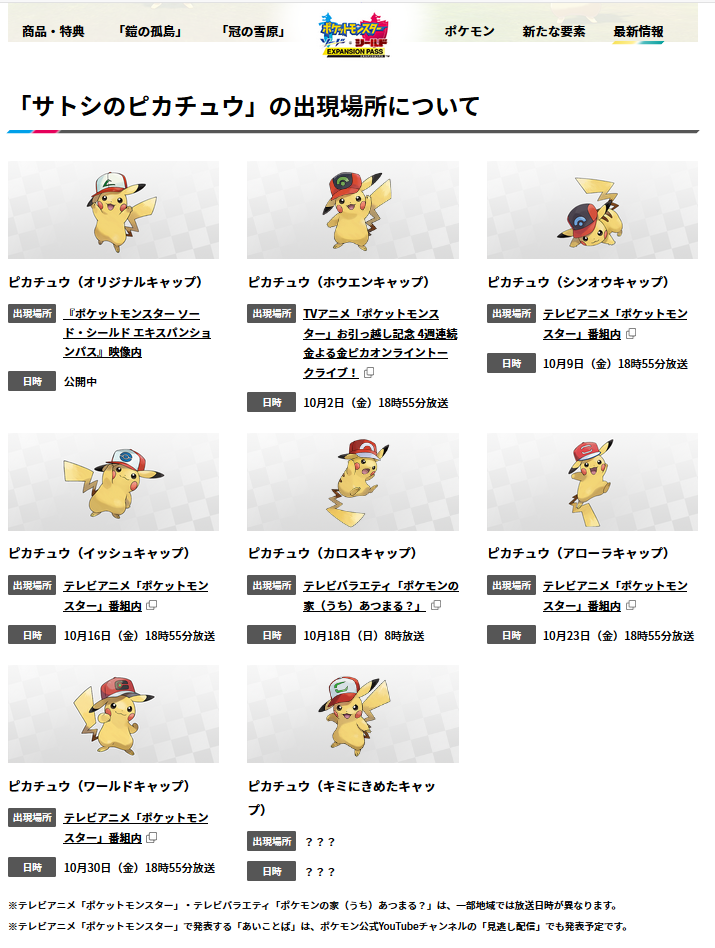Open the 「冠の雪原」 nav item
The image size is (715, 948).
(253, 31)
